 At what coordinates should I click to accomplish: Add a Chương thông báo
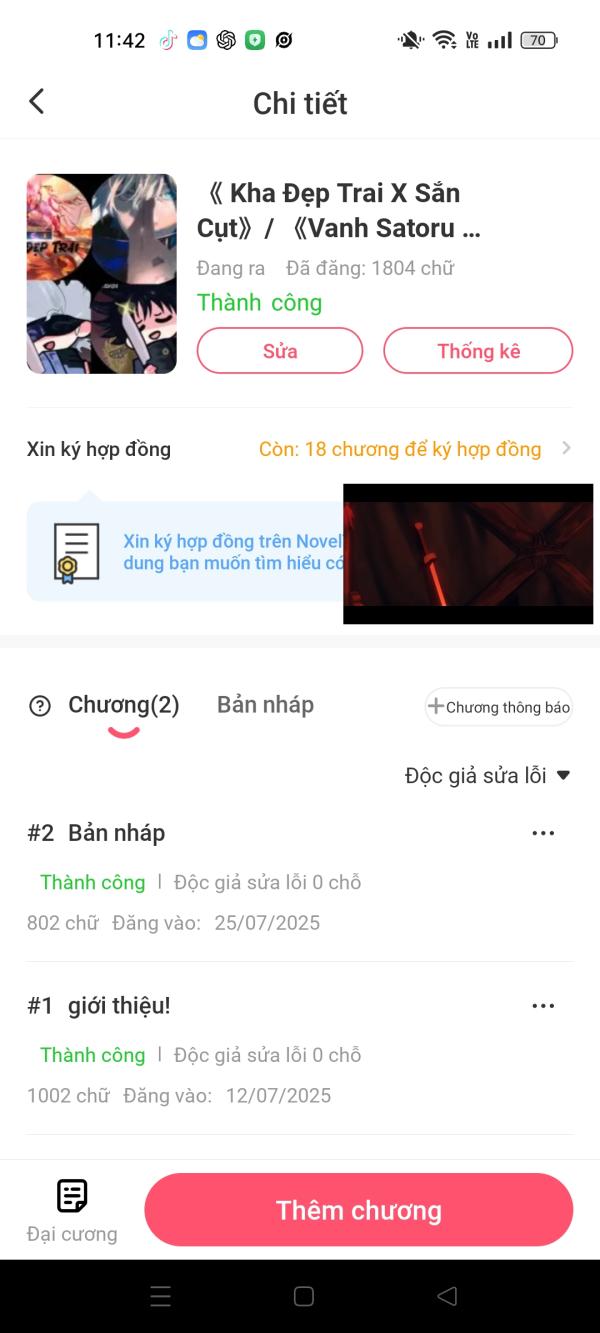(499, 707)
